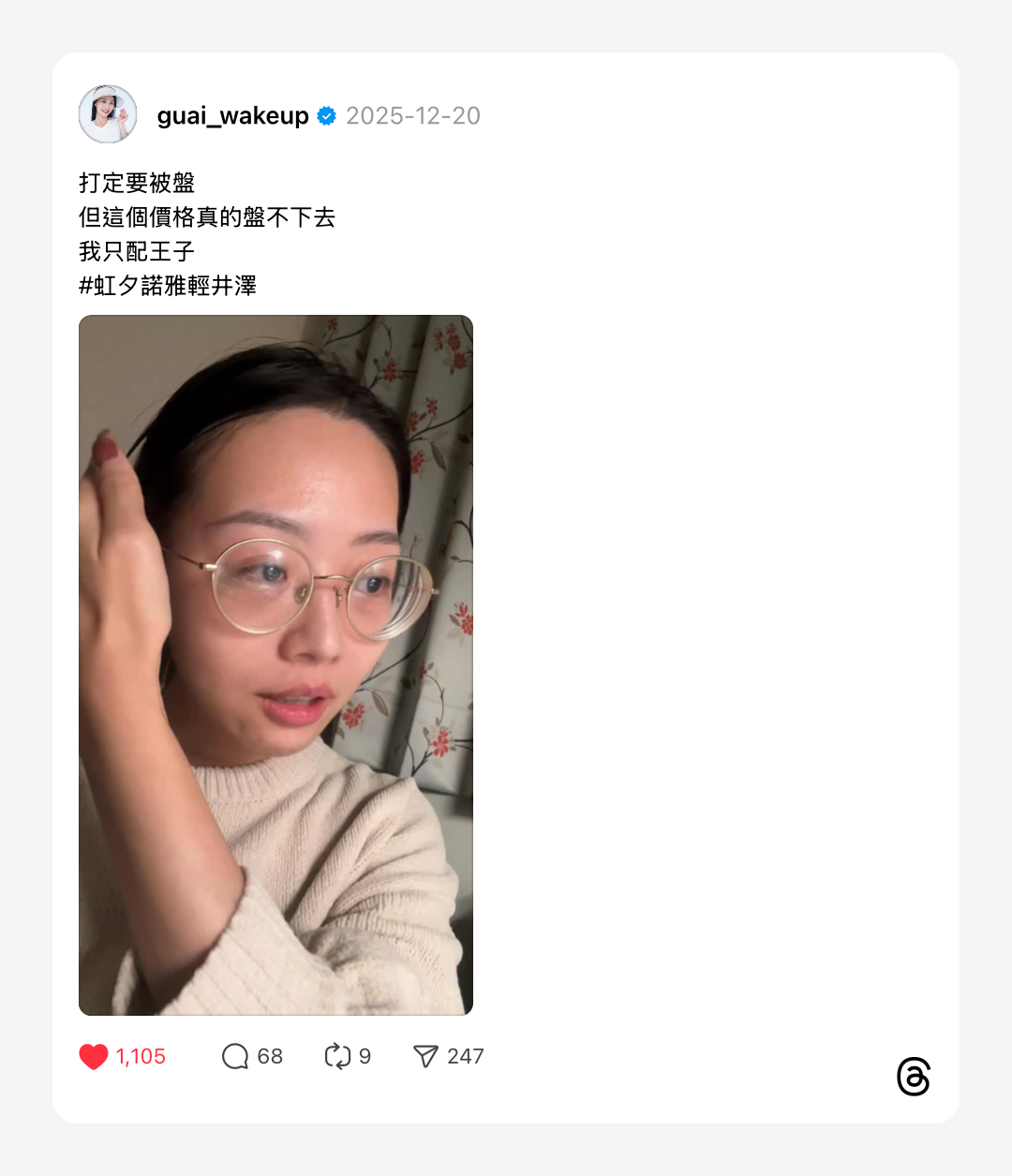1012x1176 pixels.
Task: Repost this thread with 9 reposts
Action: tap(337, 1056)
